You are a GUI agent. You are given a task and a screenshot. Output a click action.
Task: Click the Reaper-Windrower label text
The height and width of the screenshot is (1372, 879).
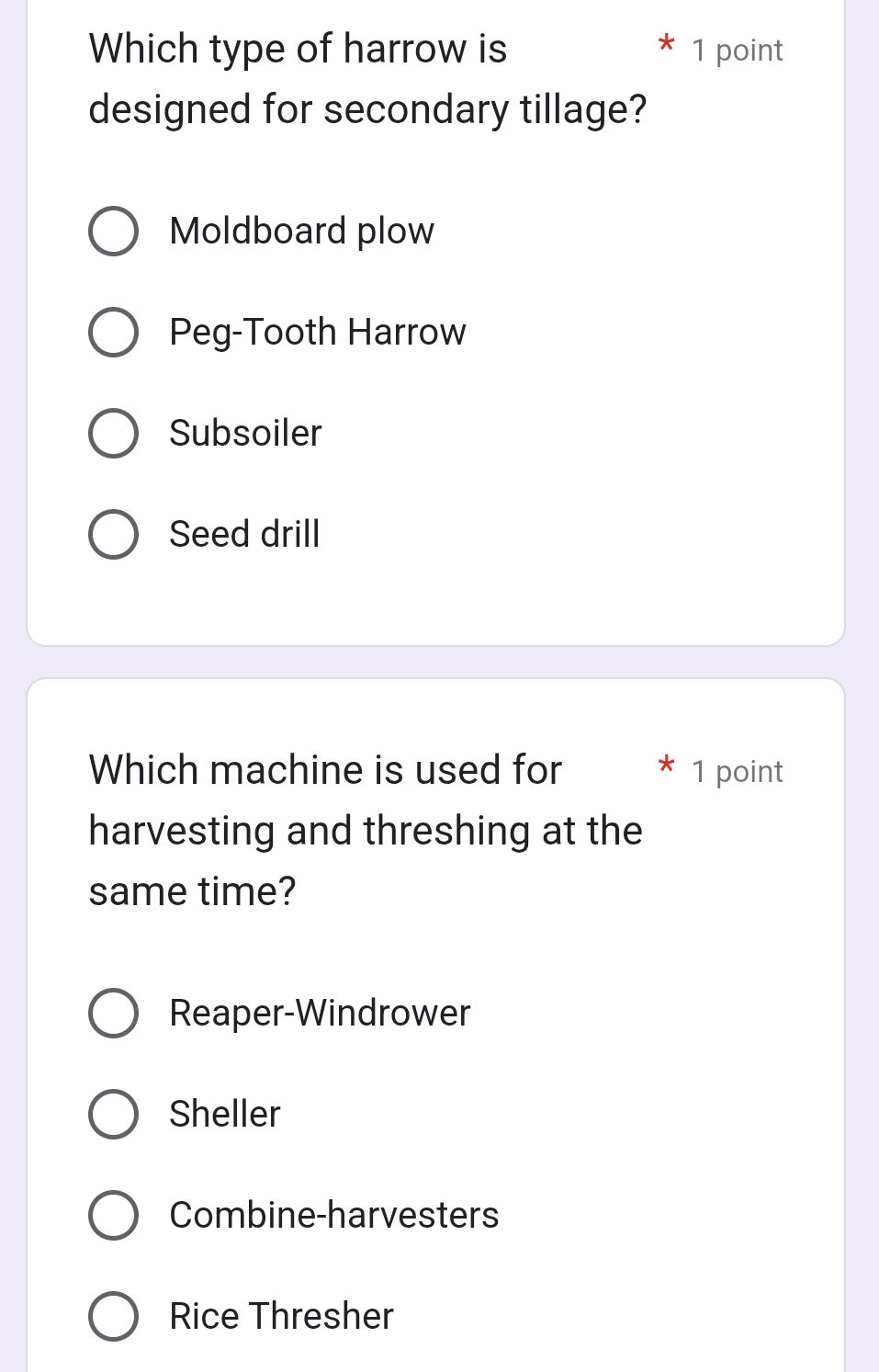[x=320, y=1014]
